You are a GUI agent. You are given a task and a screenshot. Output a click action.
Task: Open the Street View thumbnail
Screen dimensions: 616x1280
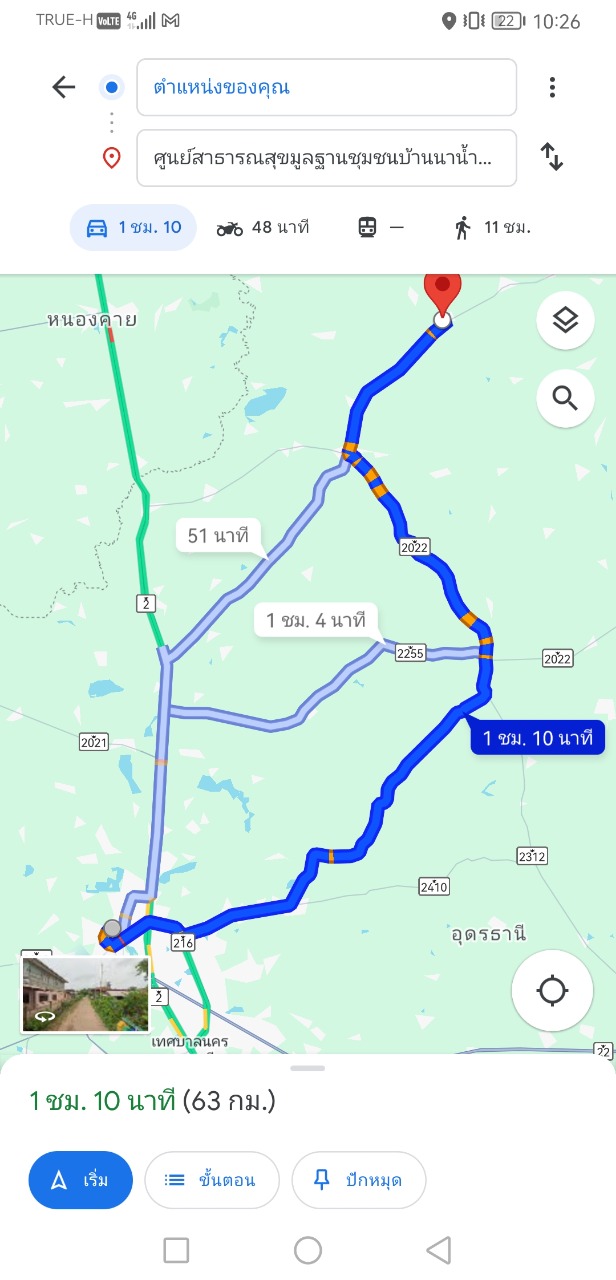pyautogui.click(x=86, y=994)
